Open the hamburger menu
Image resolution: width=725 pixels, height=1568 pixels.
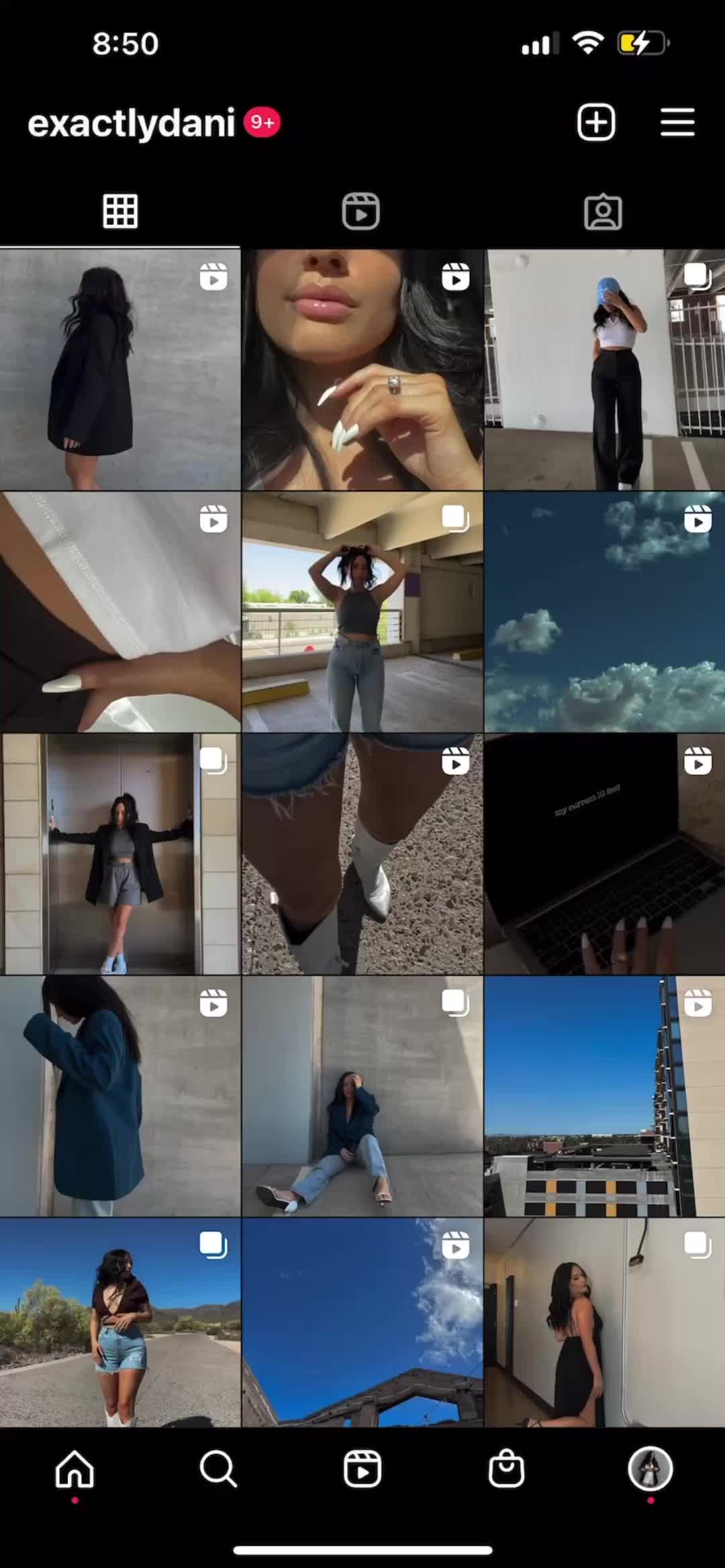[677, 122]
